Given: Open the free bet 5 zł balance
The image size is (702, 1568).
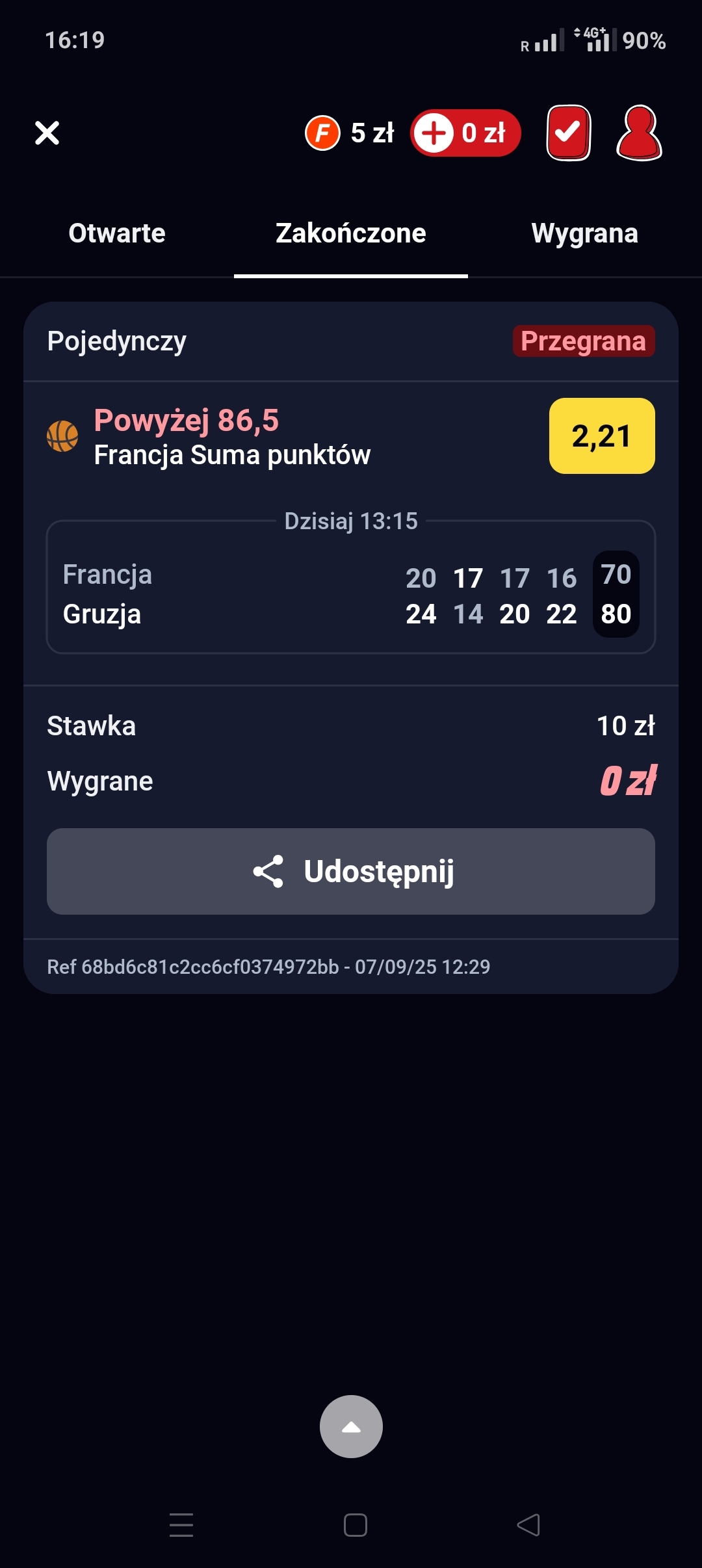Looking at the screenshot, I should (x=350, y=133).
